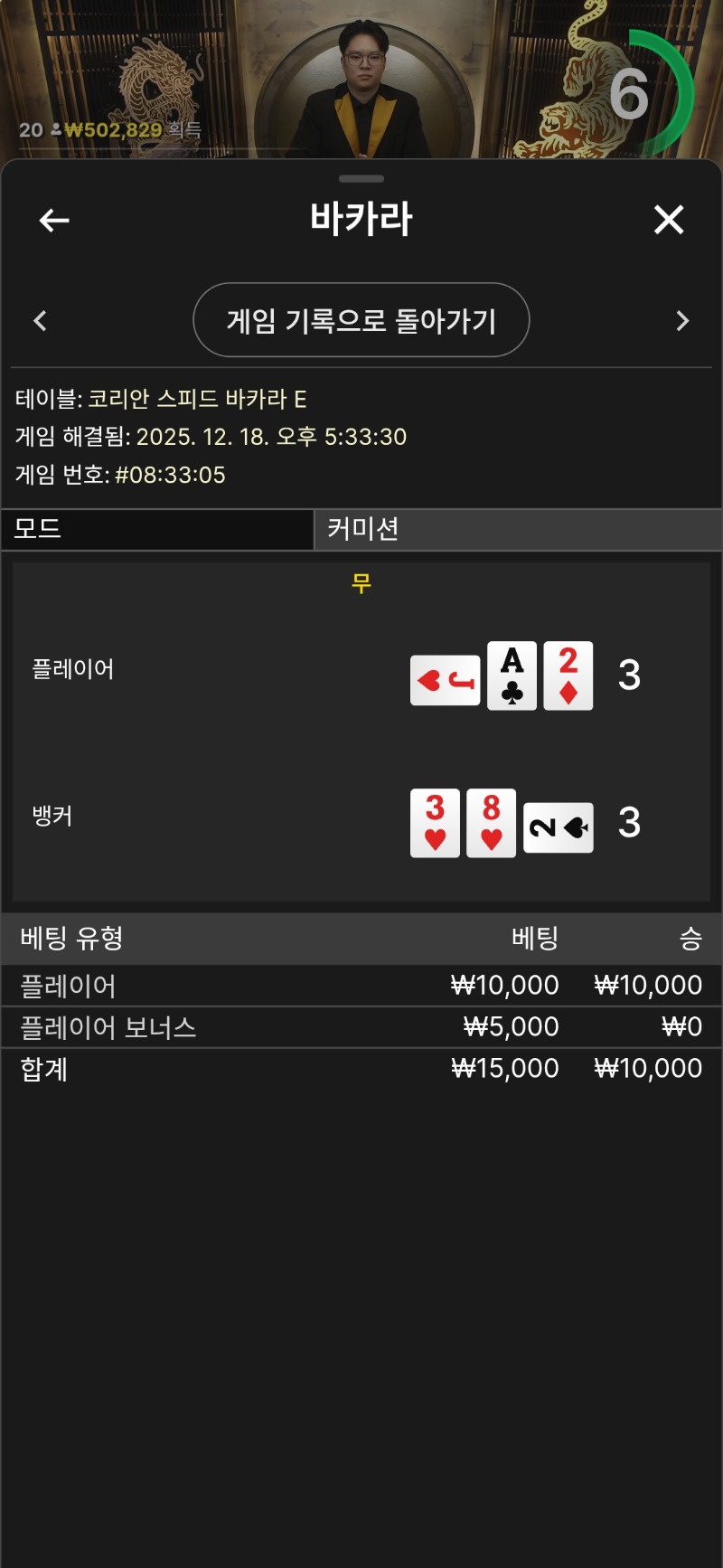Tap 게임 기록으로 돌아가기 button
This screenshot has height=1568, width=723.
(361, 320)
